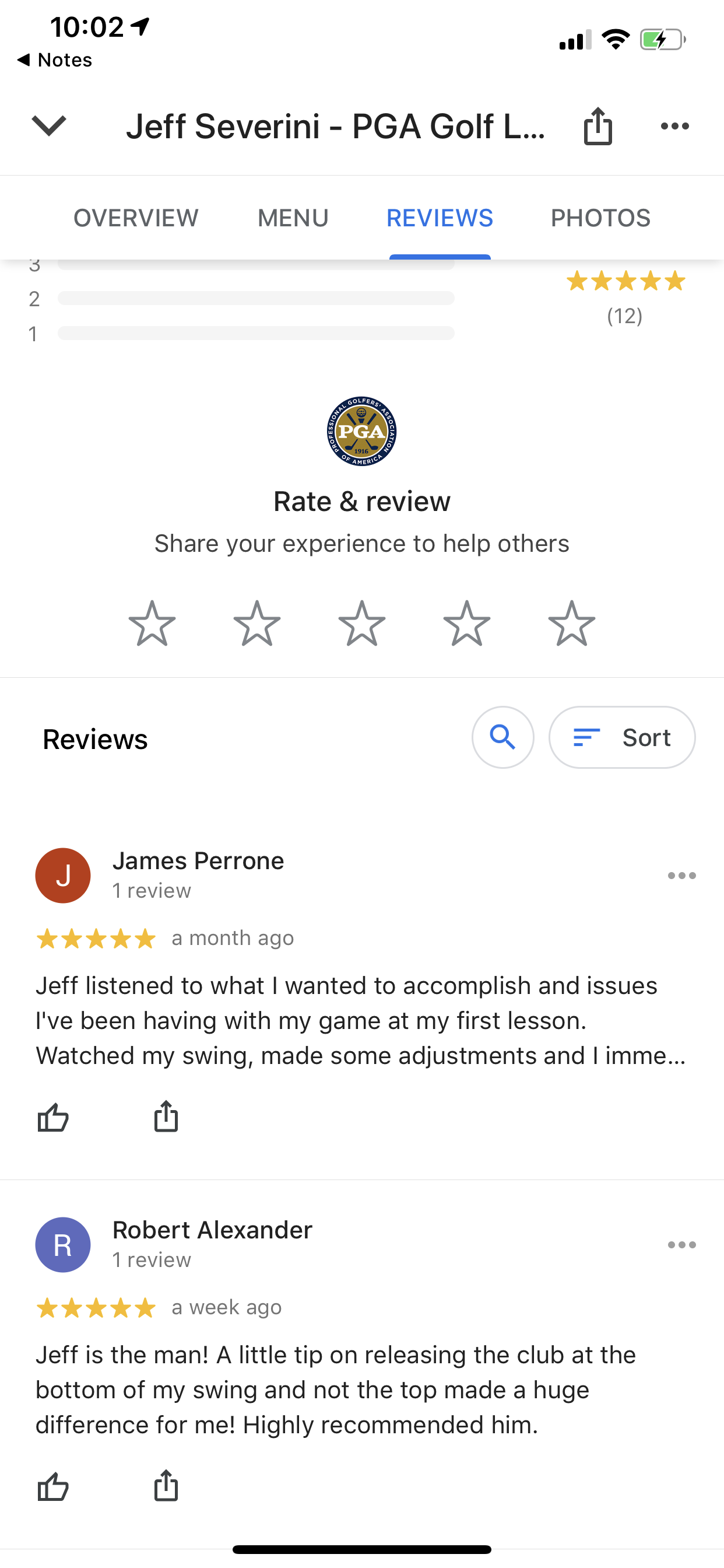Search within the reviews
Image resolution: width=724 pixels, height=1568 pixels.
pos(502,737)
